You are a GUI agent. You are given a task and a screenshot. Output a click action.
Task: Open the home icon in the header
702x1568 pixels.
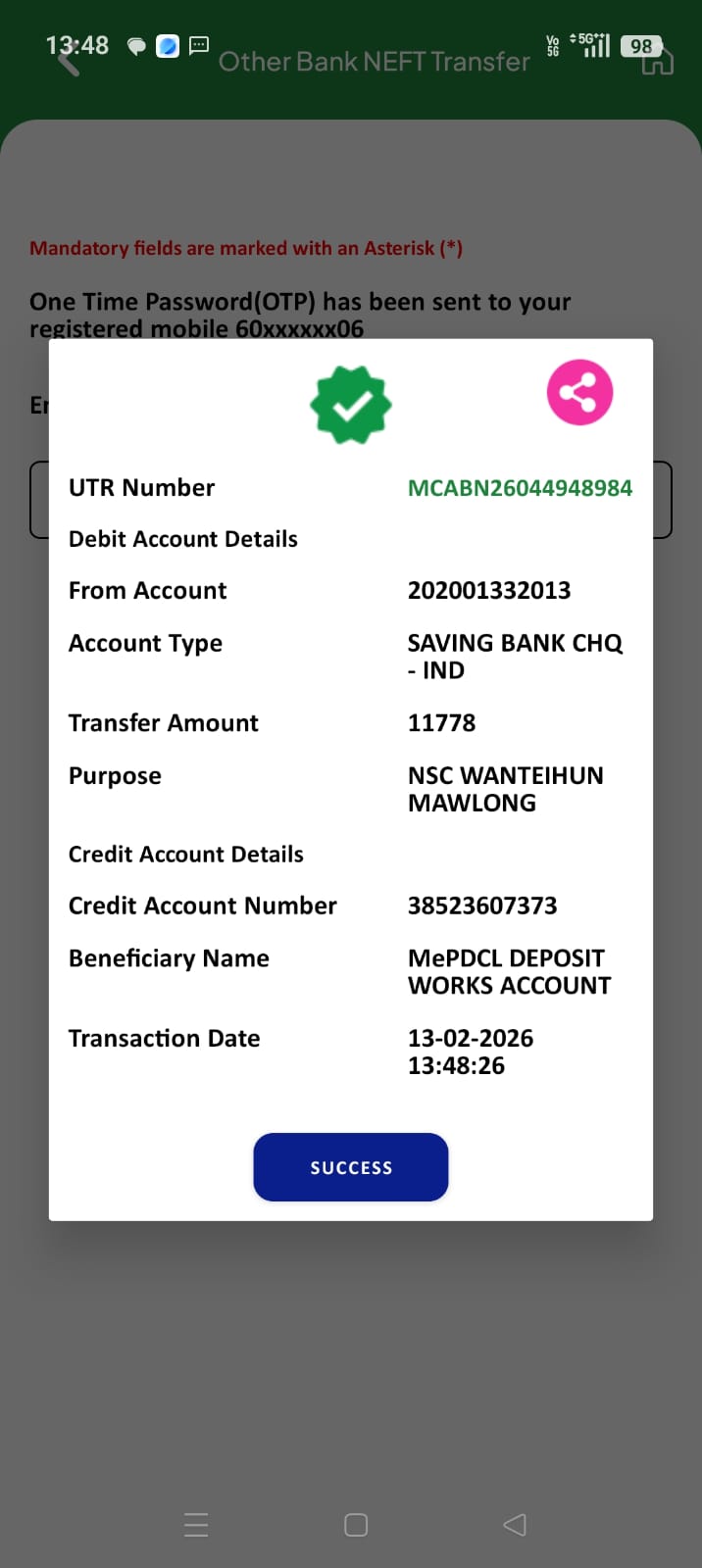658,61
